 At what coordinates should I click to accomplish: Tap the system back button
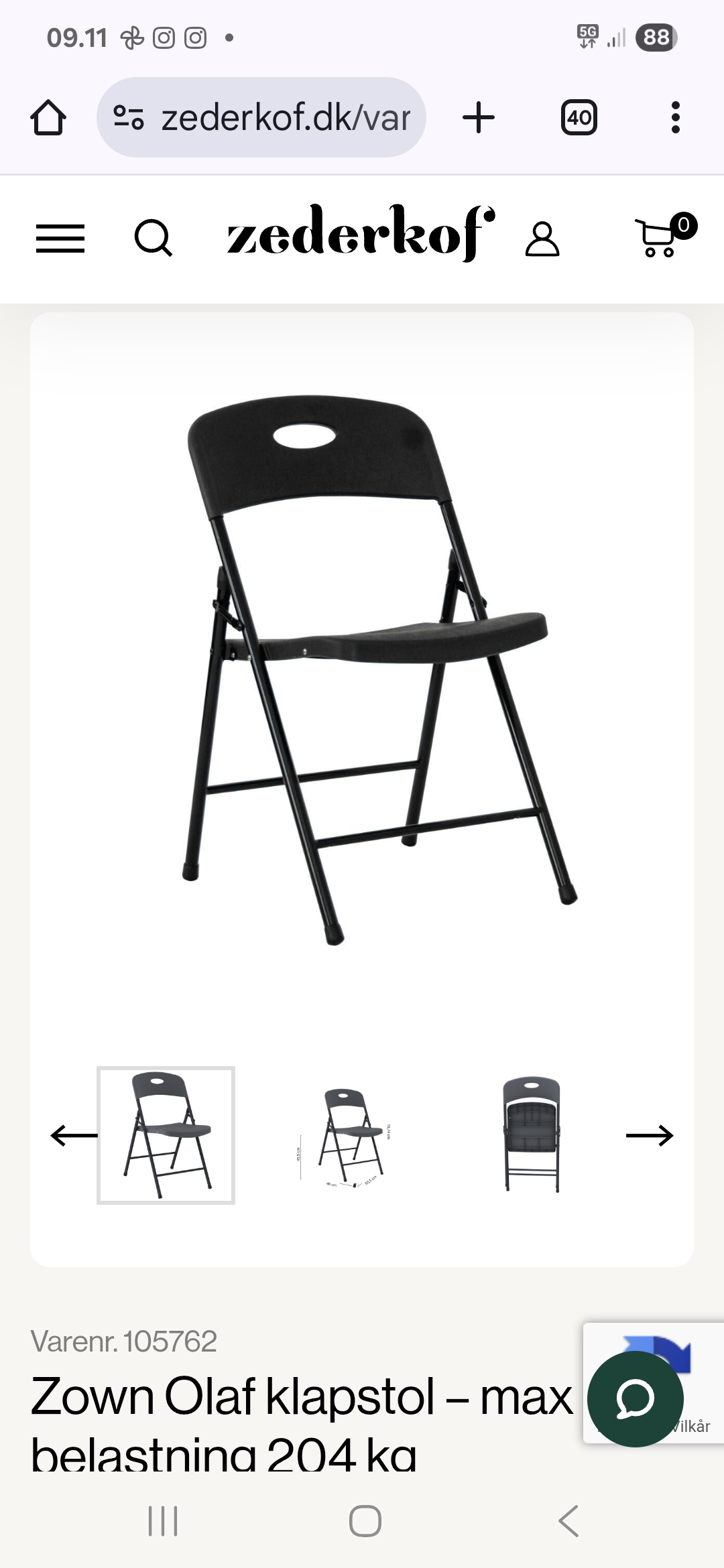(x=568, y=1520)
